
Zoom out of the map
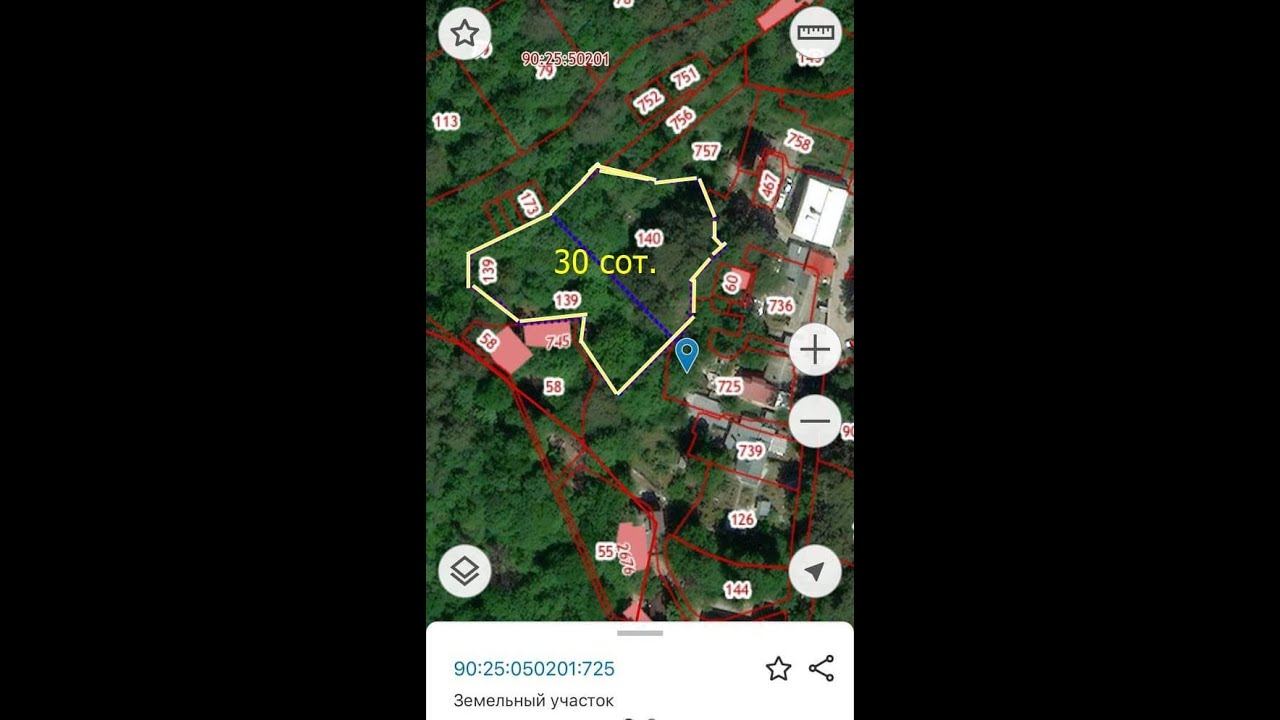[x=815, y=420]
